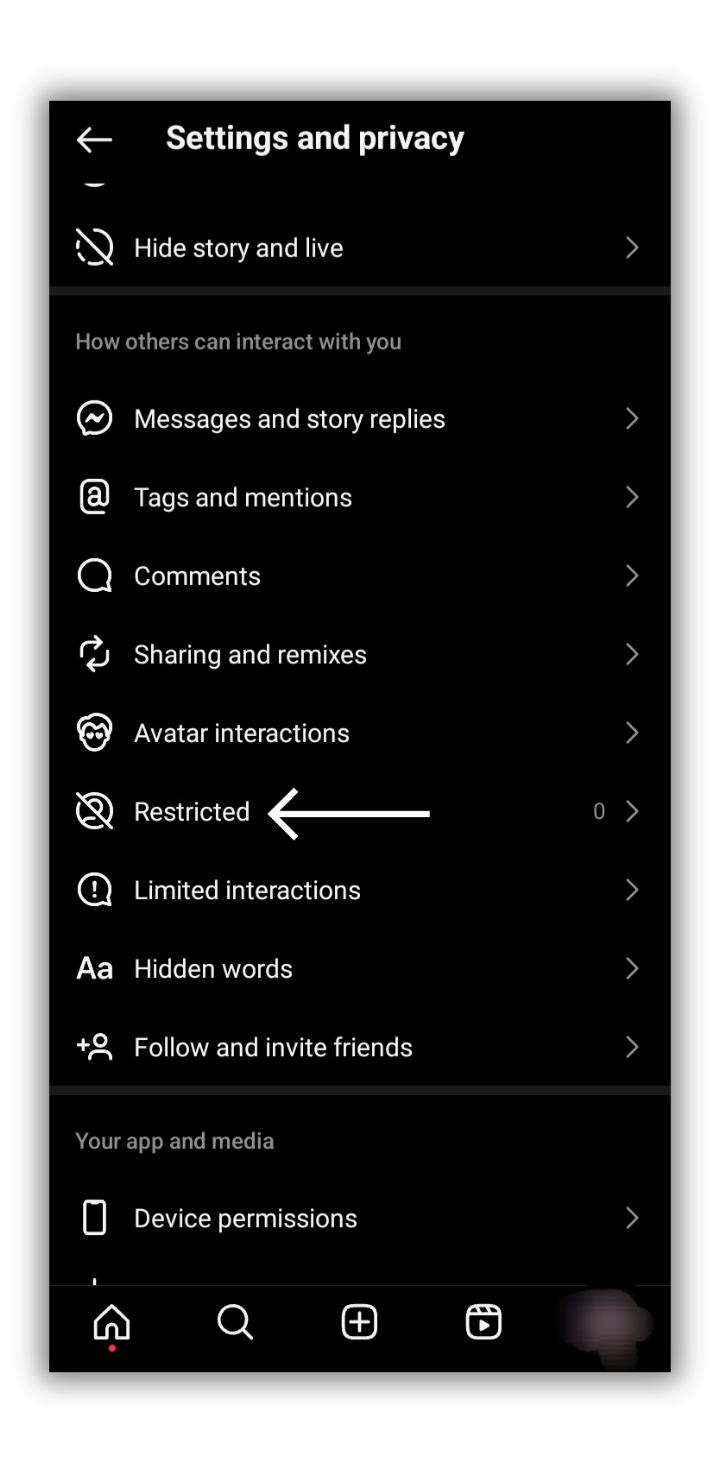The width and height of the screenshot is (720, 1473).
Task: Click the Sharing and remixes arrows icon
Action: (94, 654)
